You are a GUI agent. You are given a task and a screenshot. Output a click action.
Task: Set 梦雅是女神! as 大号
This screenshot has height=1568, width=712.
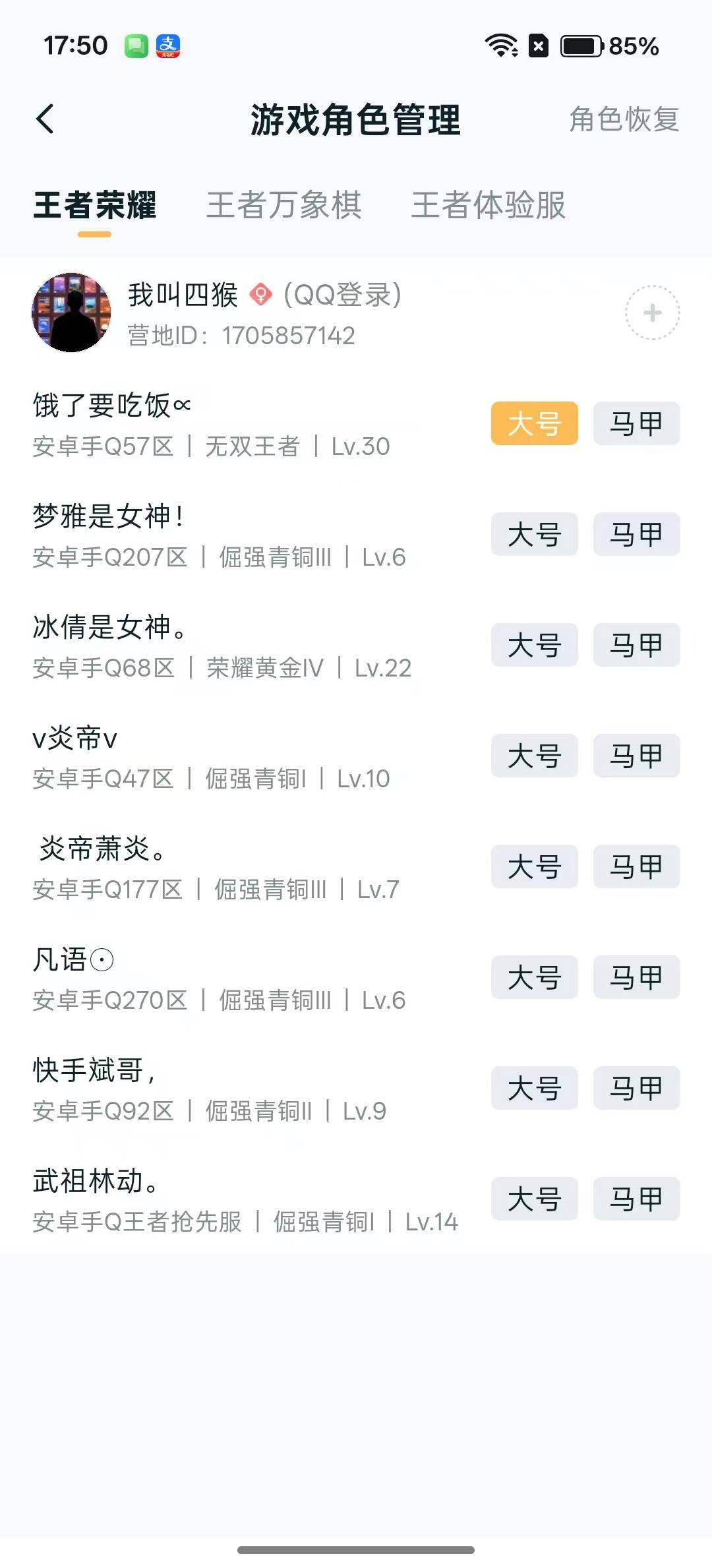click(x=534, y=534)
